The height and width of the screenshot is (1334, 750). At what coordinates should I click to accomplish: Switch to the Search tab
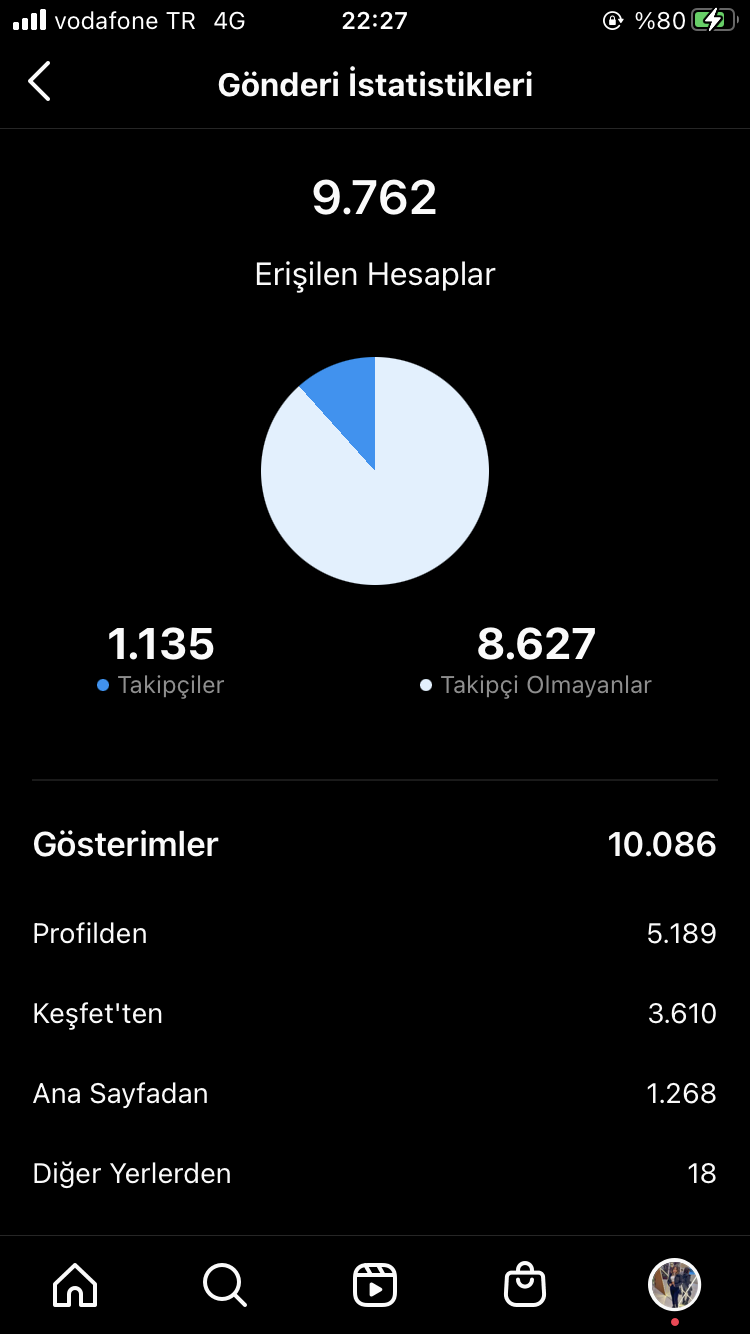(225, 1285)
